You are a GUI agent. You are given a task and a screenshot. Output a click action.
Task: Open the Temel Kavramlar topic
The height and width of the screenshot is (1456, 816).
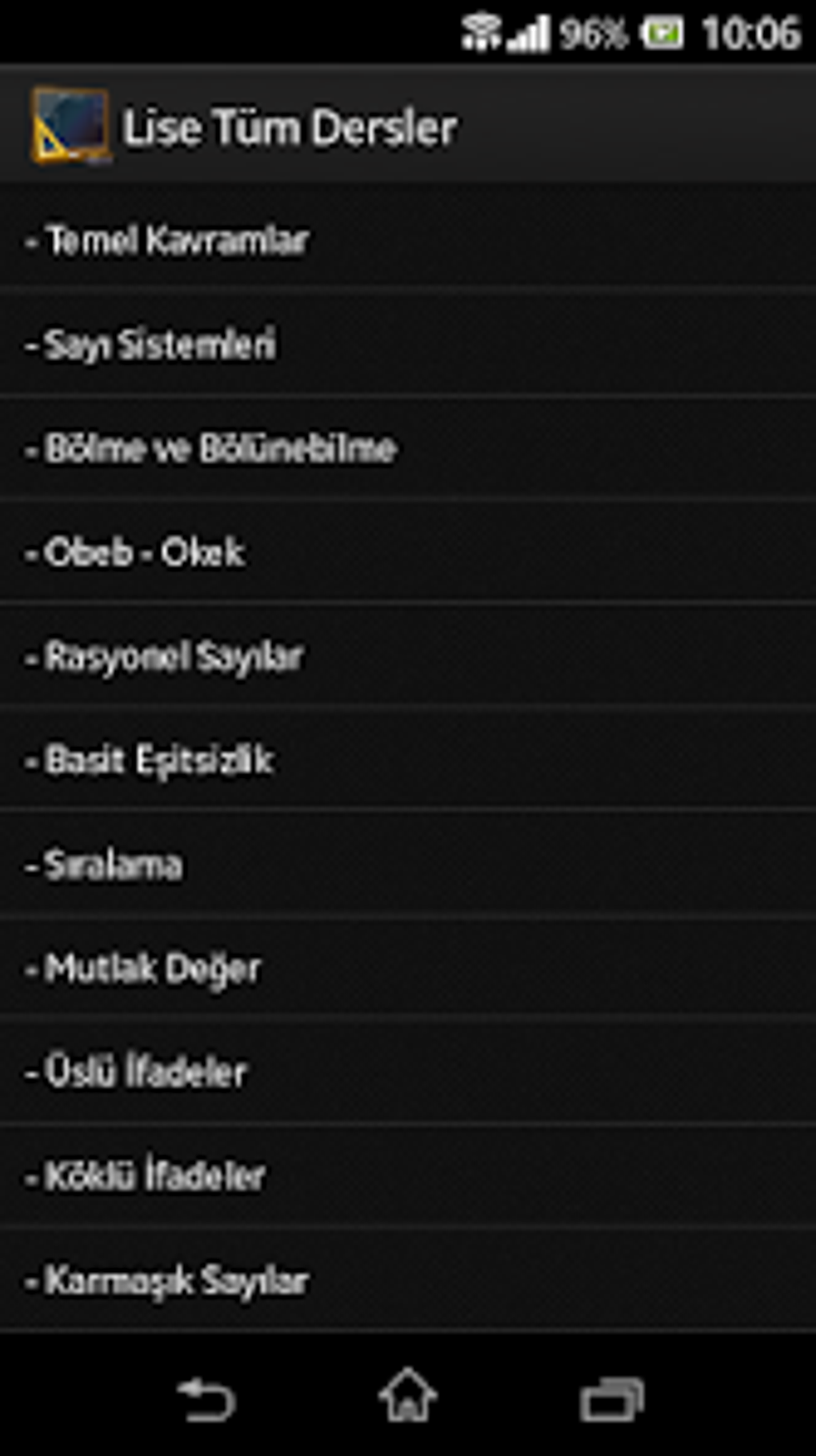point(408,240)
